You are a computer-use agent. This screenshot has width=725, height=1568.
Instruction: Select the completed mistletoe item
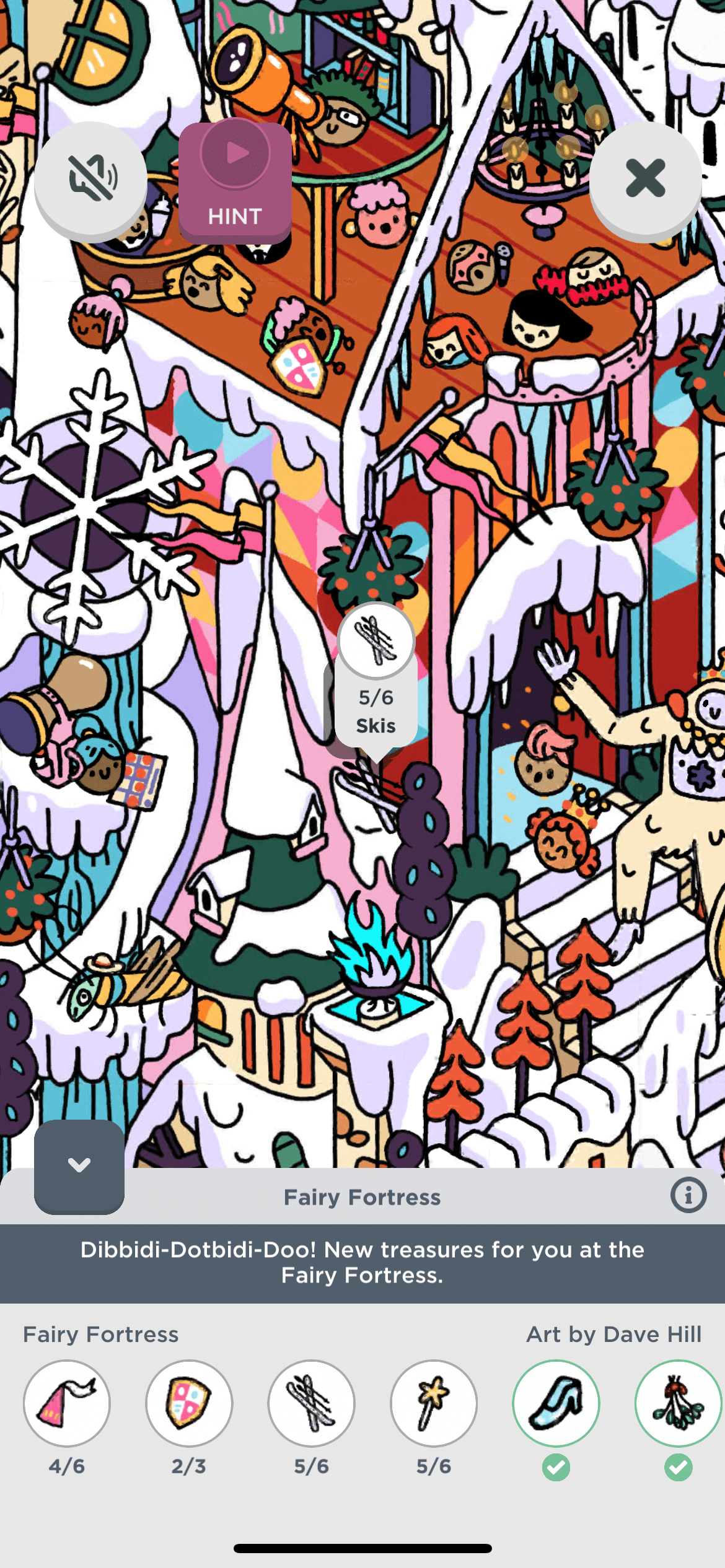point(678,1403)
